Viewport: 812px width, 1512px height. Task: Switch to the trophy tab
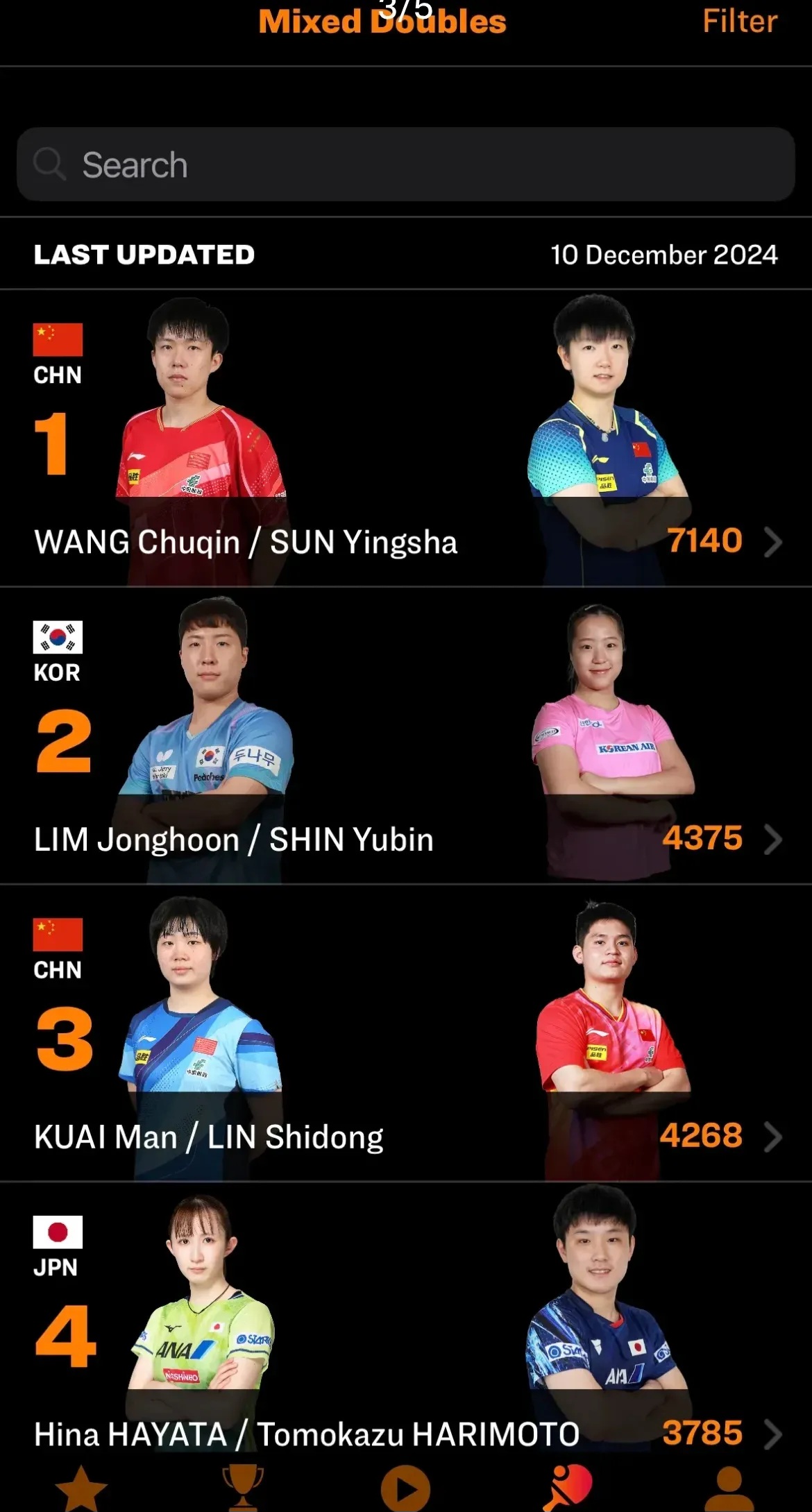coord(243,1489)
